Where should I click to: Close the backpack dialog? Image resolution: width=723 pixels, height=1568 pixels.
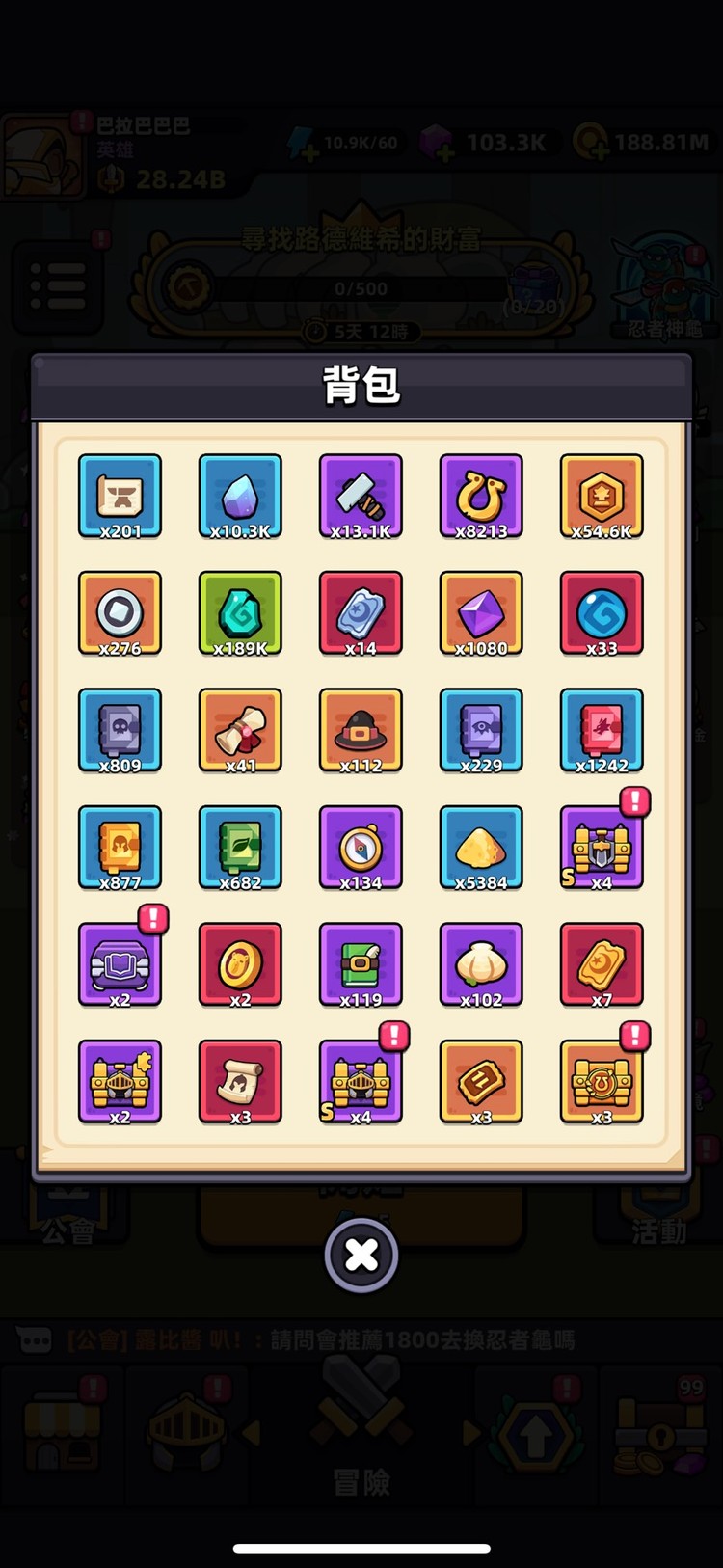361,1255
